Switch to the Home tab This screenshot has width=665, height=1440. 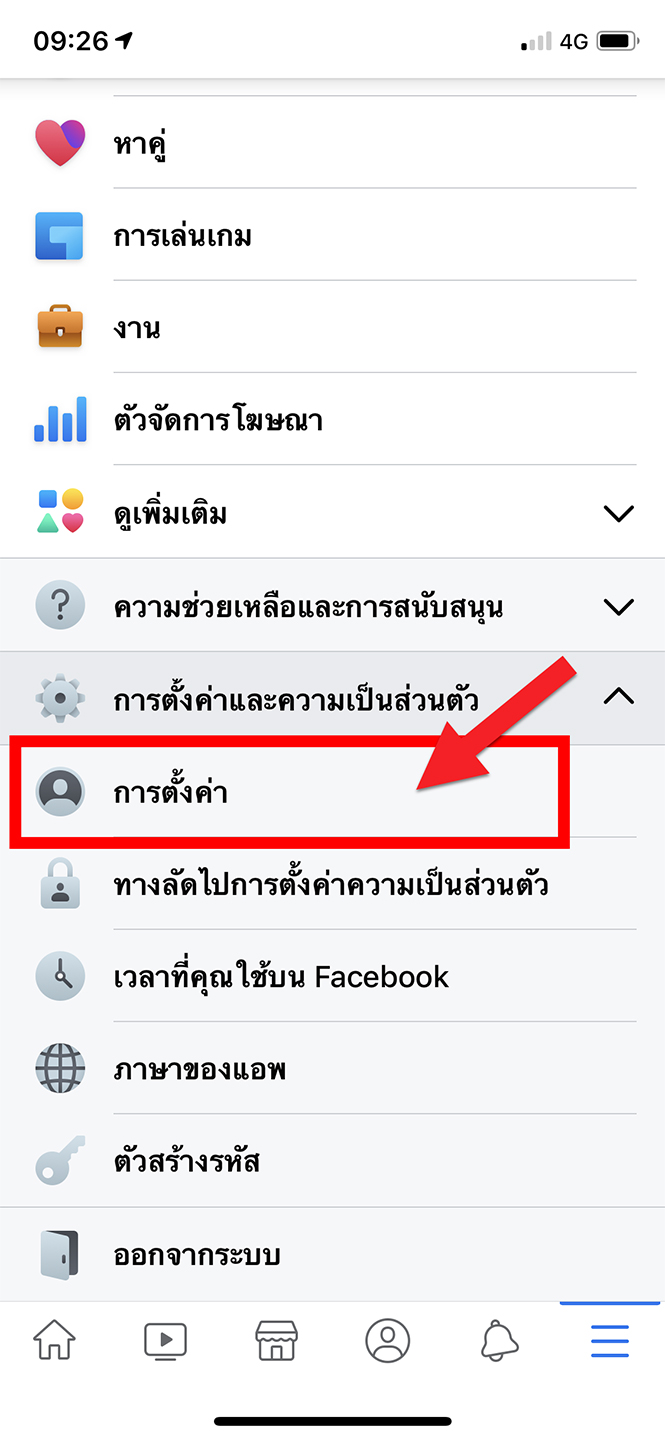click(55, 1338)
